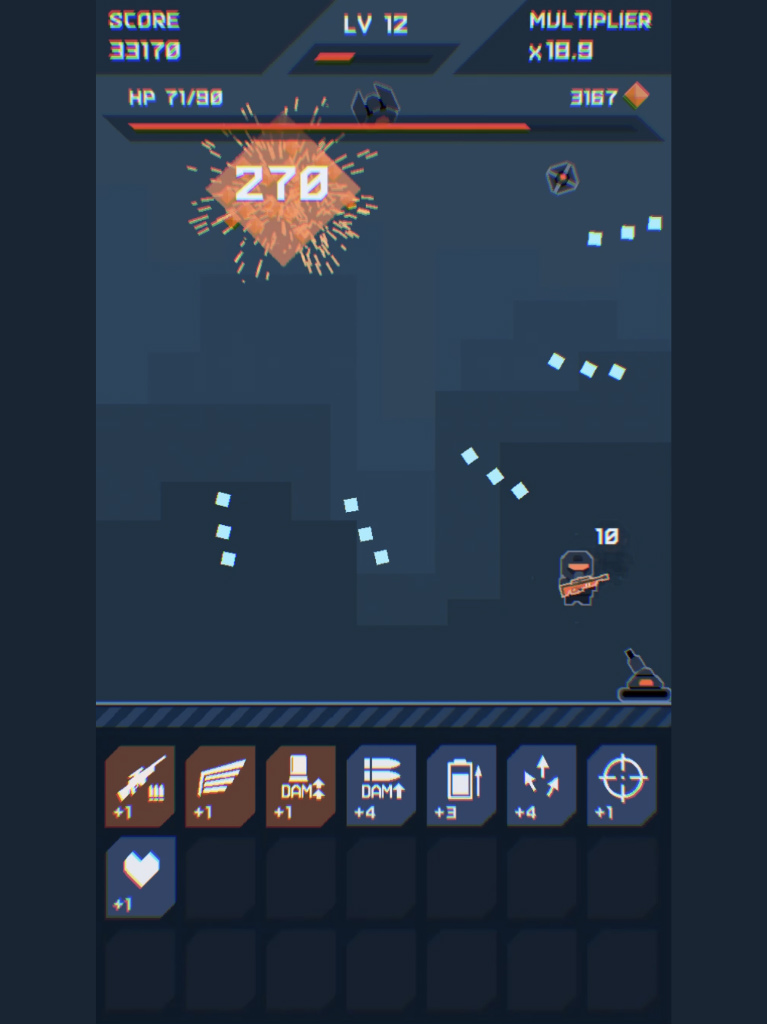Tap the crosshair accuracy +1 upgrade
This screenshot has height=1024, width=767.
pos(622,786)
